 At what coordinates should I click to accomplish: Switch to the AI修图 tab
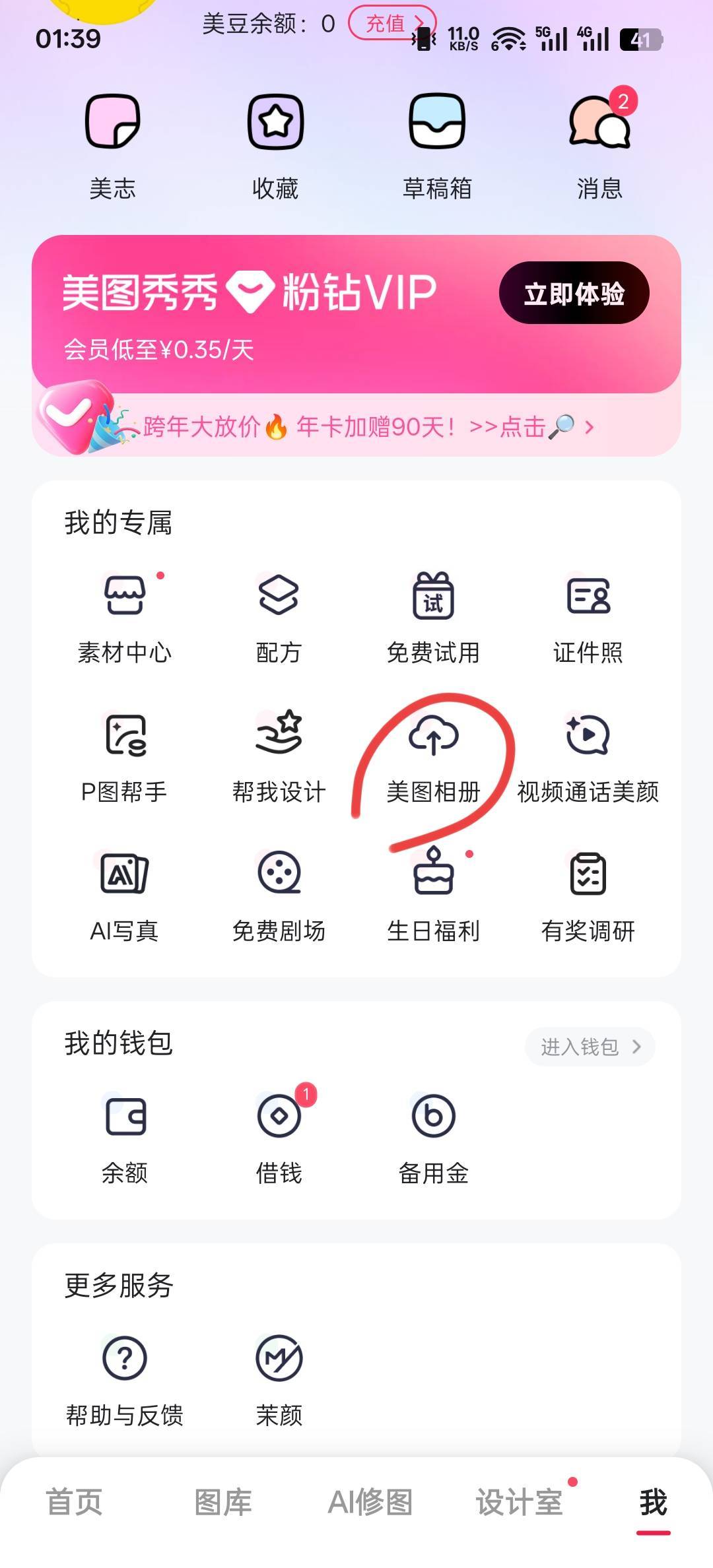pos(370,1503)
